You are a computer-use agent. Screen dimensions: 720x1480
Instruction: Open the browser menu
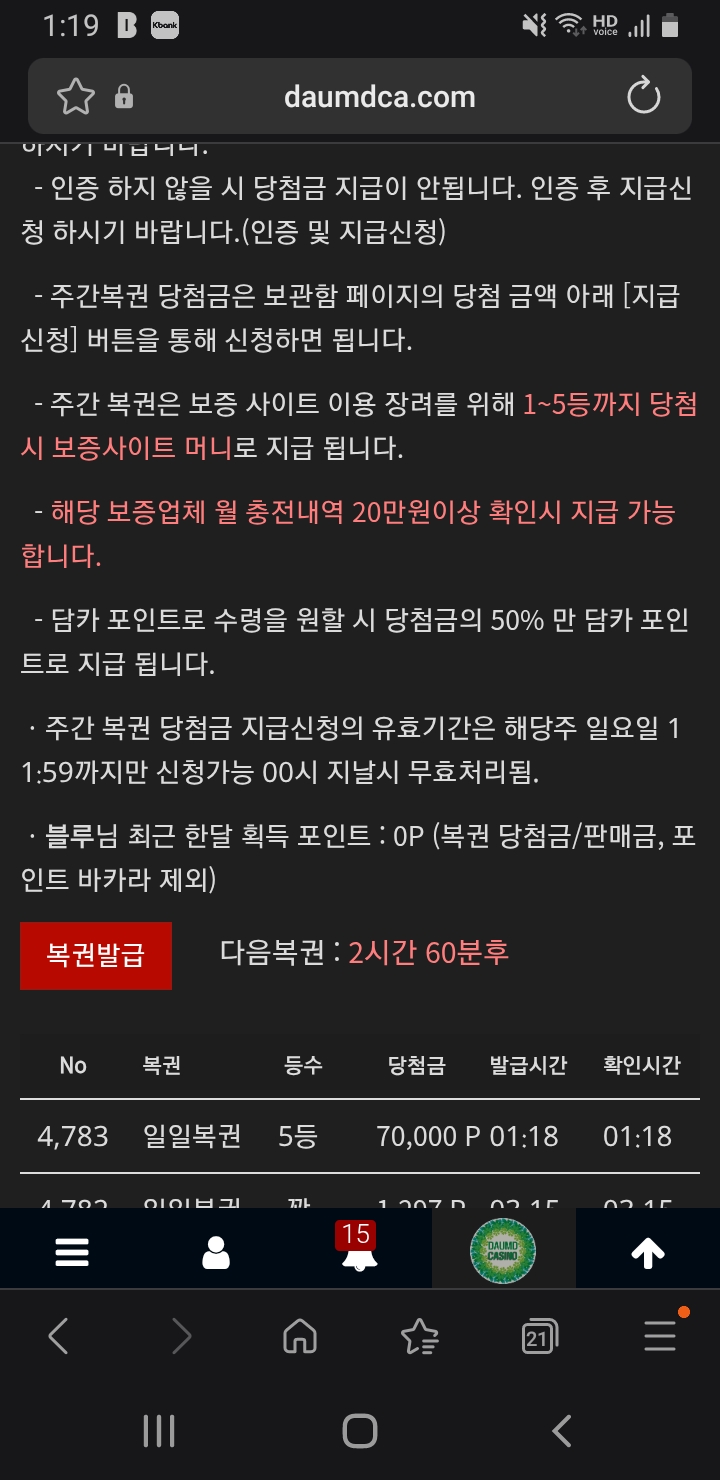[x=659, y=1336]
